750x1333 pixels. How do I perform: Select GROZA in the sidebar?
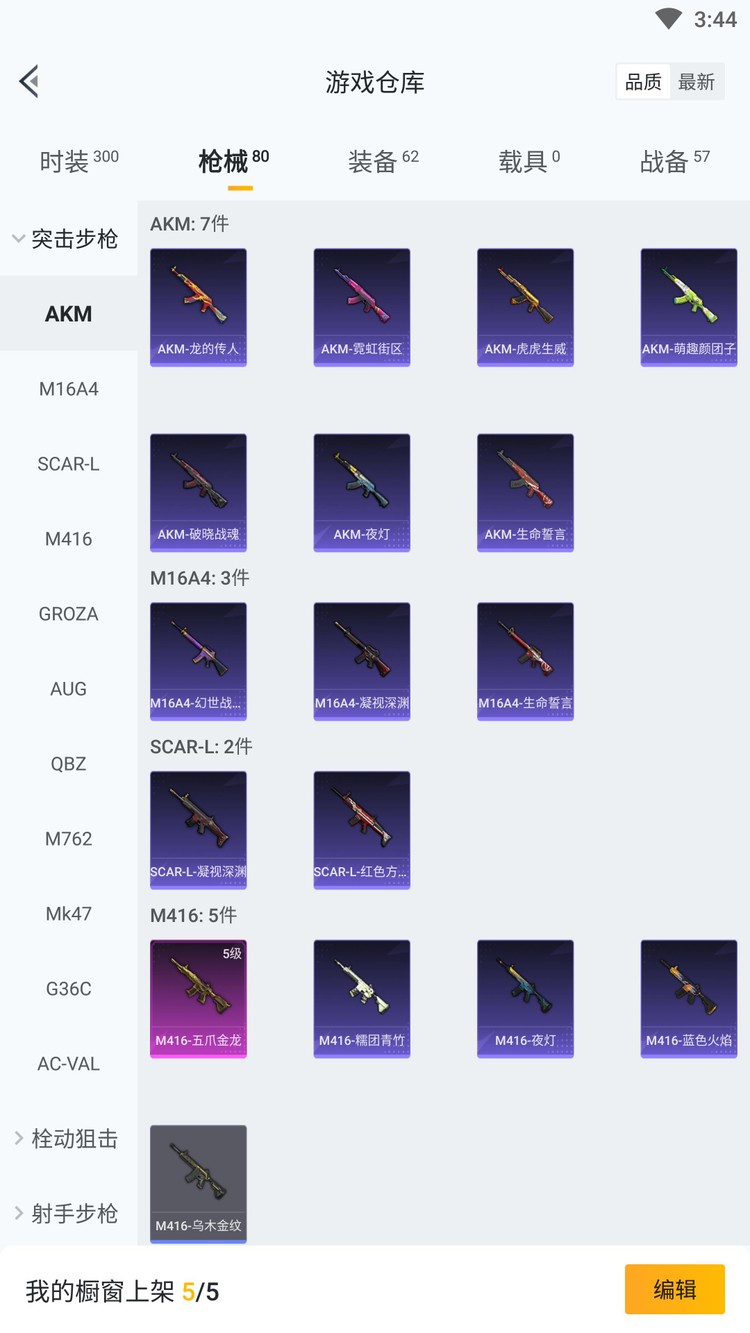coord(68,614)
